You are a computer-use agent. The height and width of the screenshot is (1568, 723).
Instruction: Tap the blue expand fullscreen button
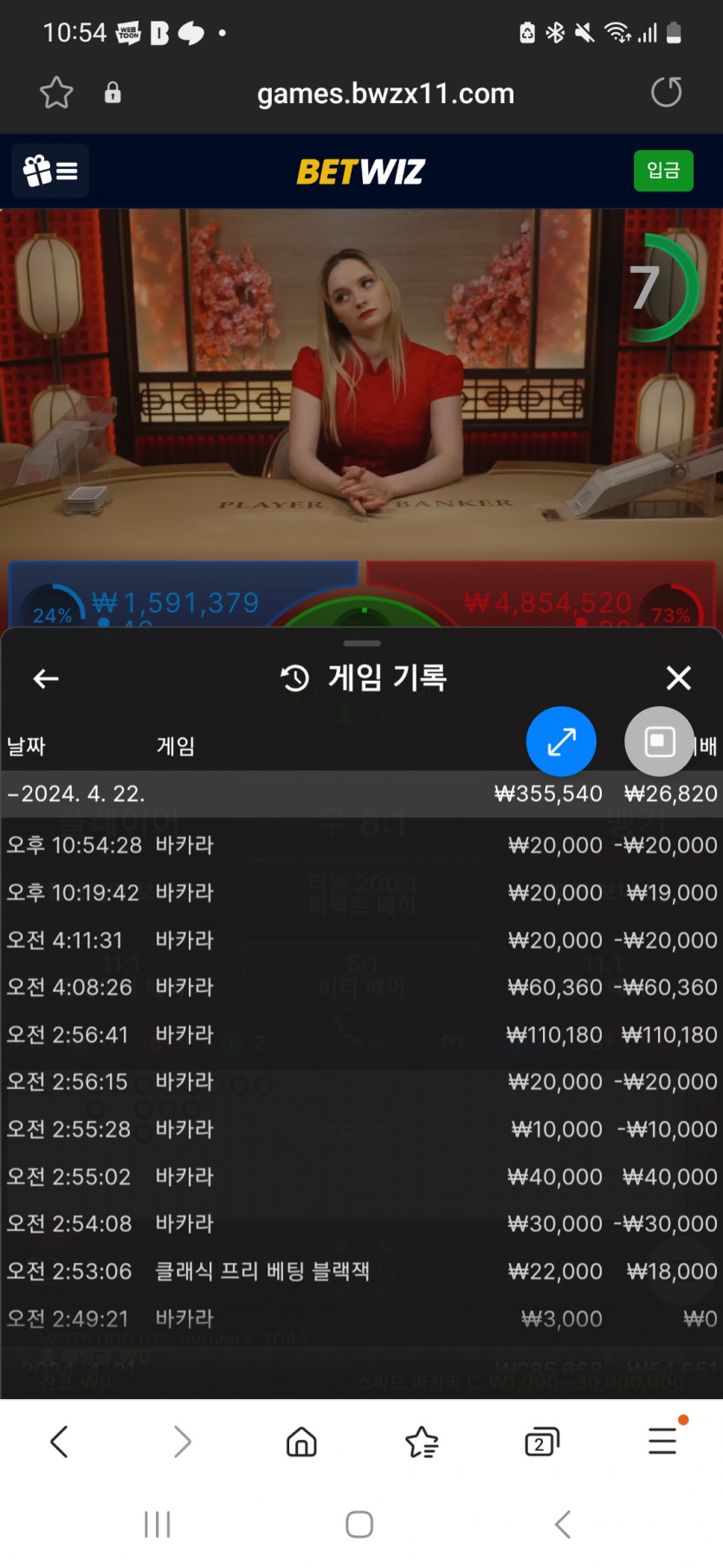pos(561,742)
